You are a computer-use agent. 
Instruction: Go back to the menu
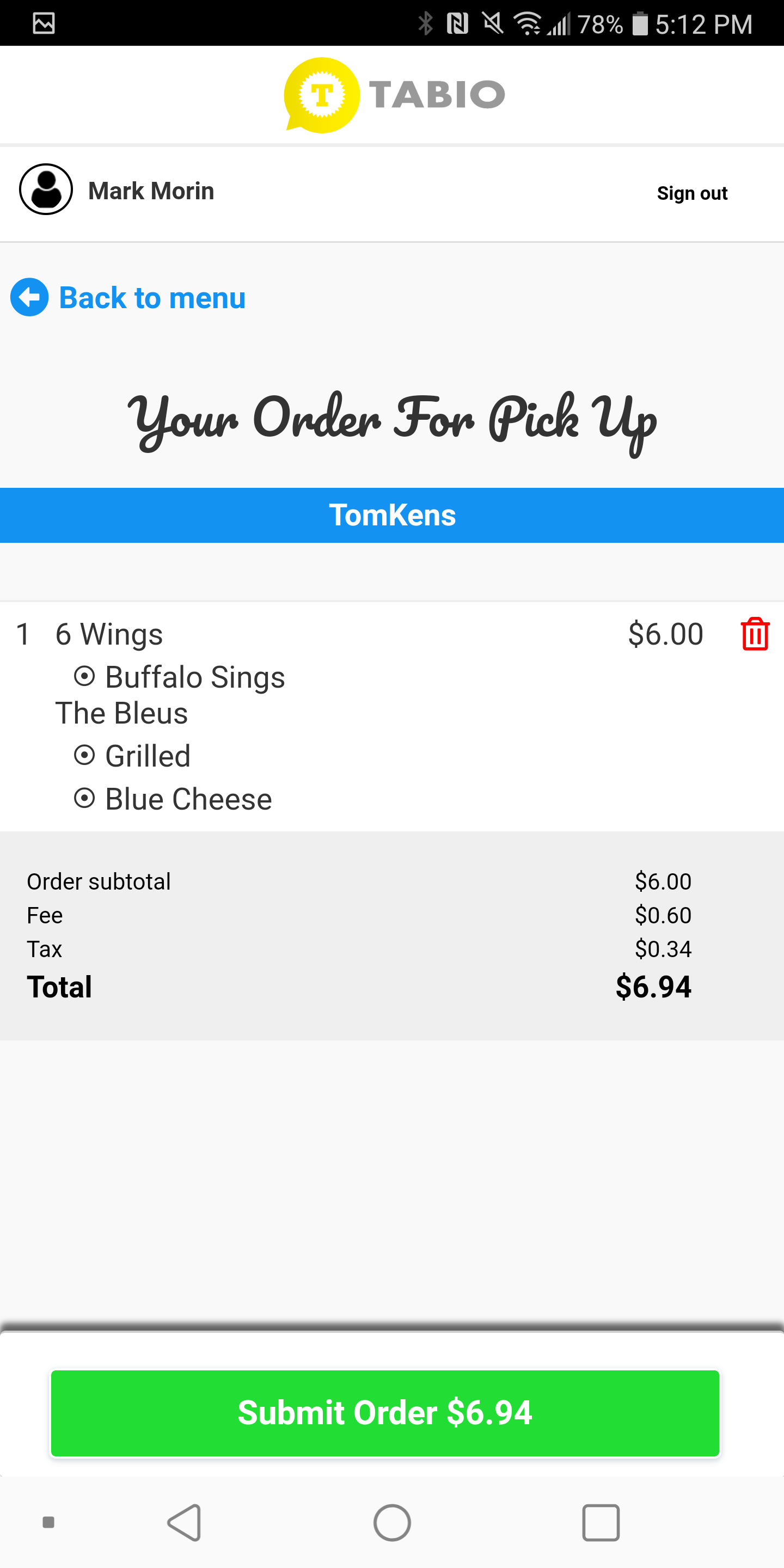click(129, 298)
